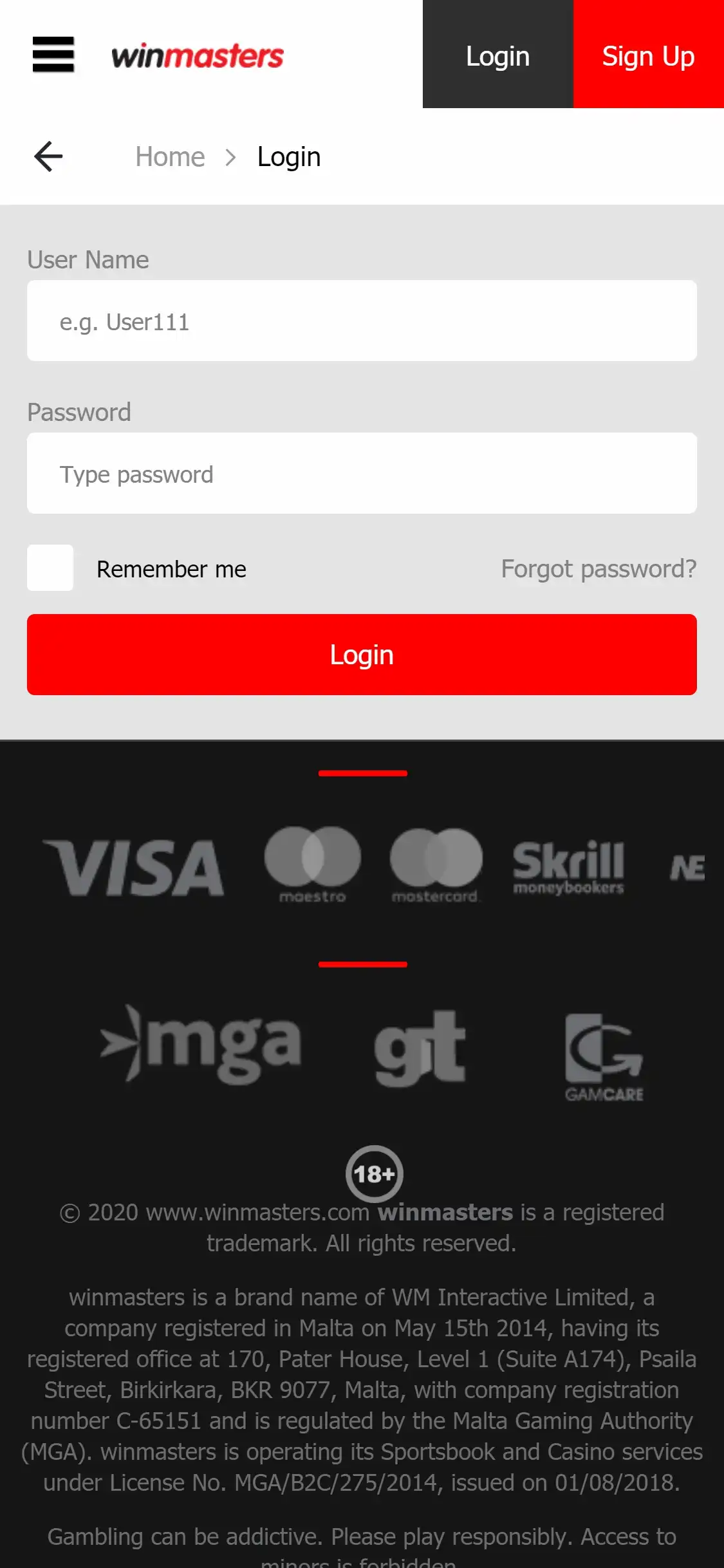The height and width of the screenshot is (1568, 724).
Task: Focus the Type password field
Action: 362,473
